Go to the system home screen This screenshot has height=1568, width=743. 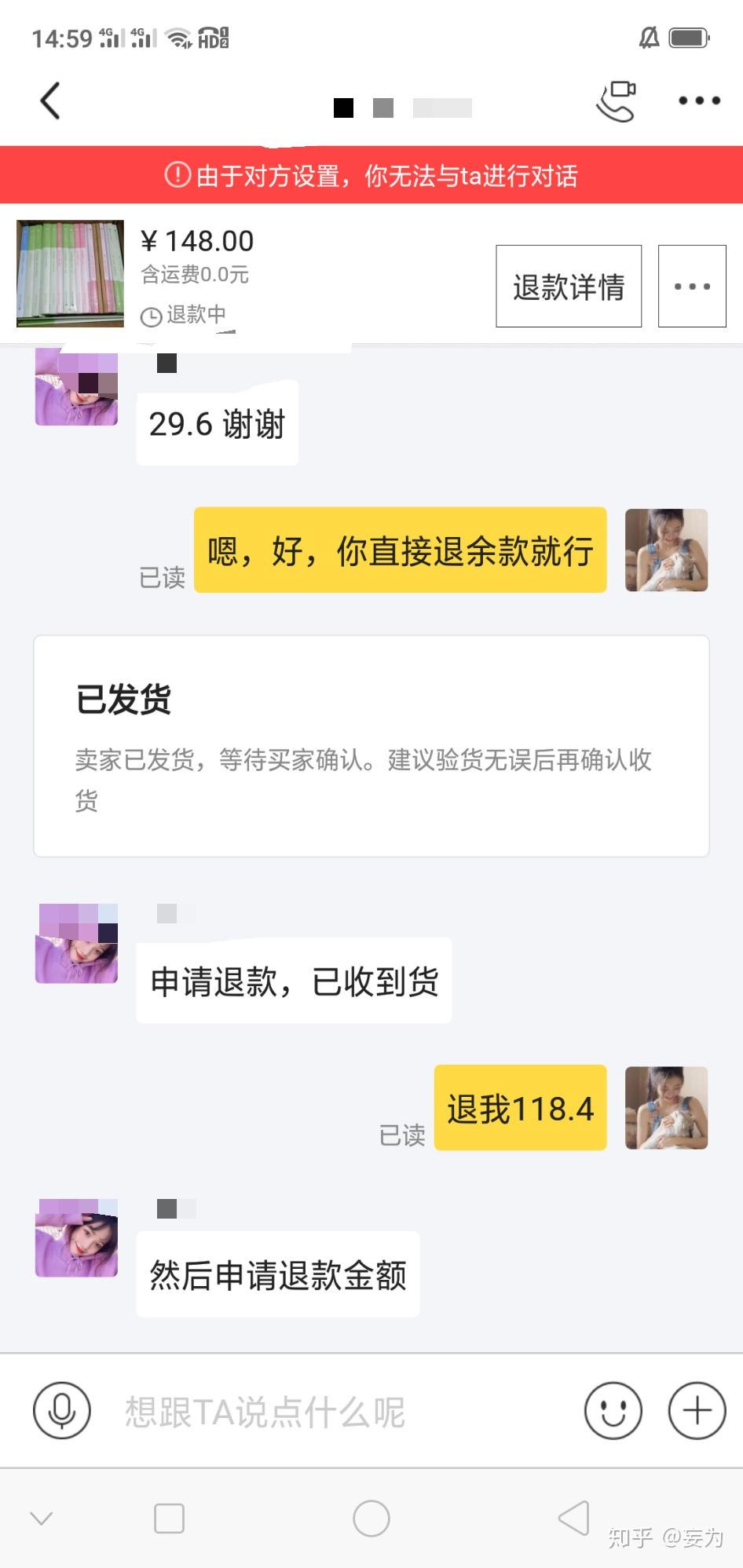point(371,1519)
